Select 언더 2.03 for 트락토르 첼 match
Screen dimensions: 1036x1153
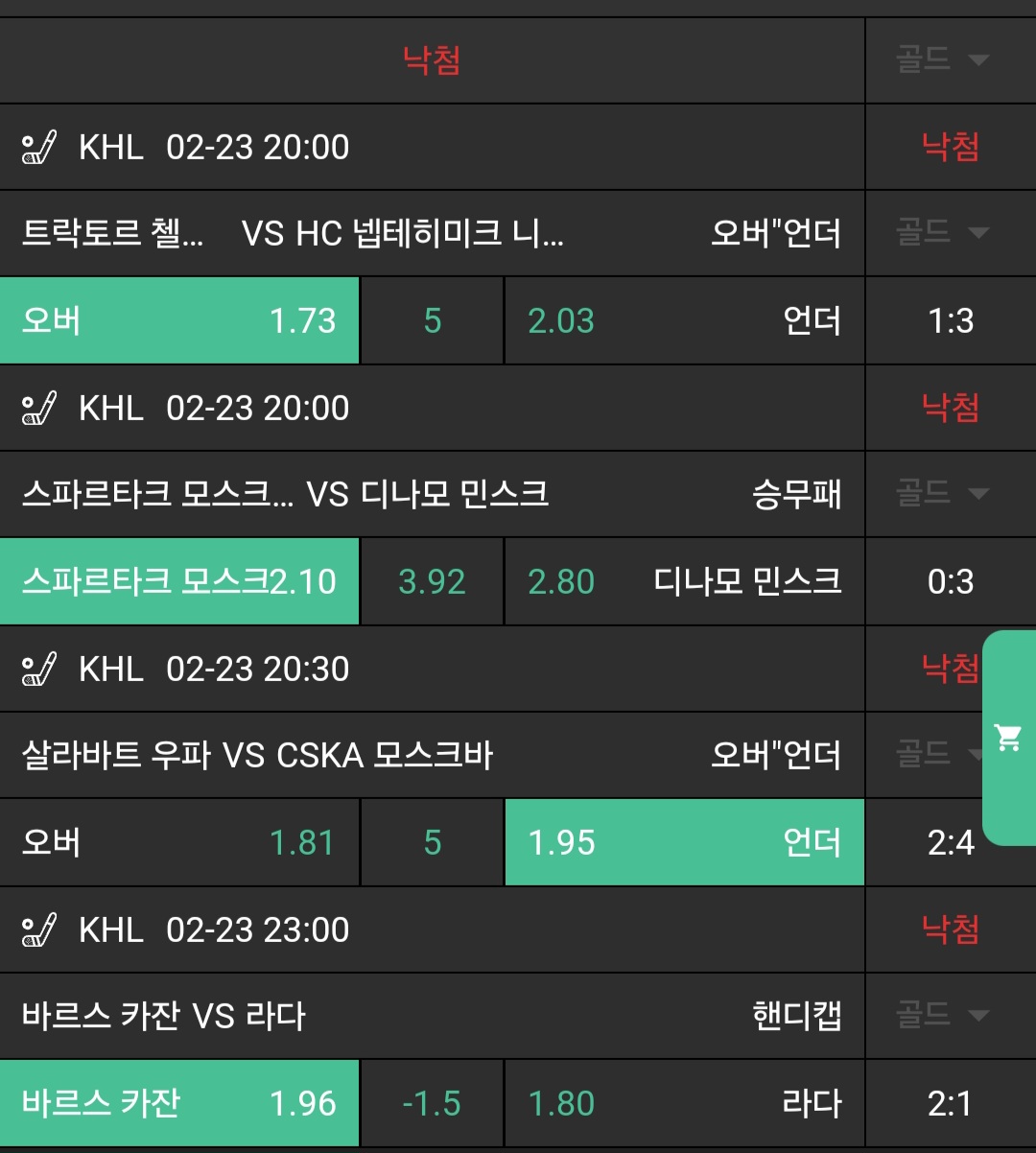[684, 320]
